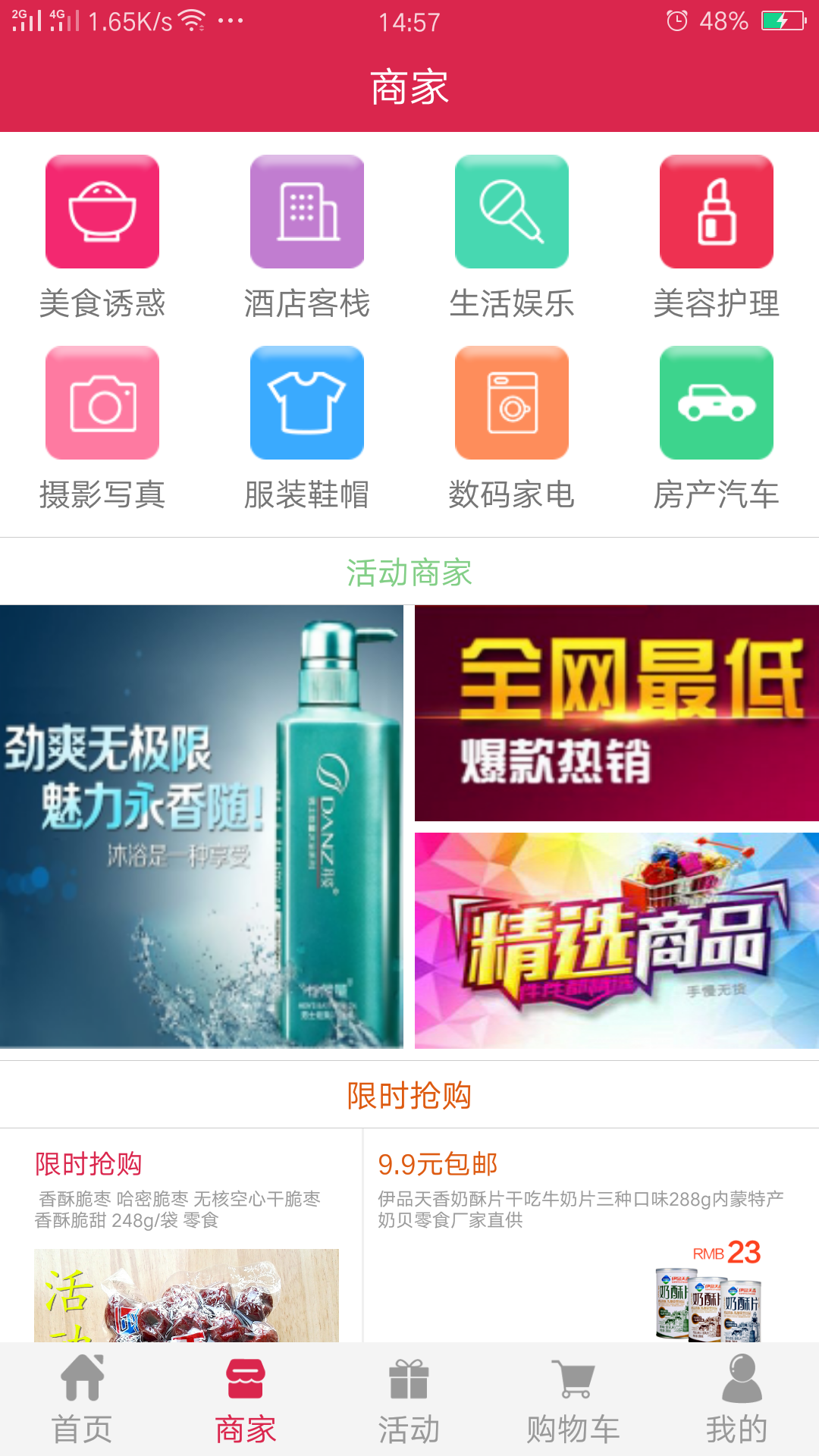Open the DANZ shower gel banner
Image resolution: width=819 pixels, height=1456 pixels.
click(201, 827)
